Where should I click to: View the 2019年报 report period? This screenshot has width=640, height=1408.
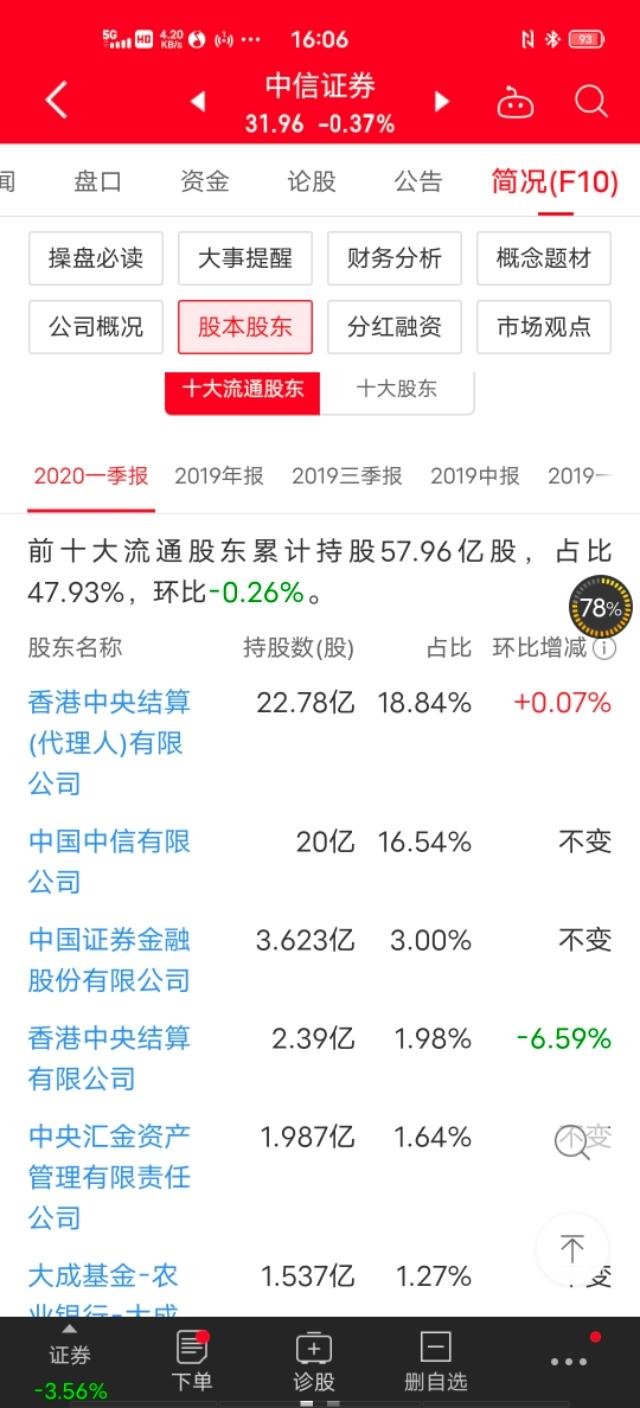pos(219,476)
